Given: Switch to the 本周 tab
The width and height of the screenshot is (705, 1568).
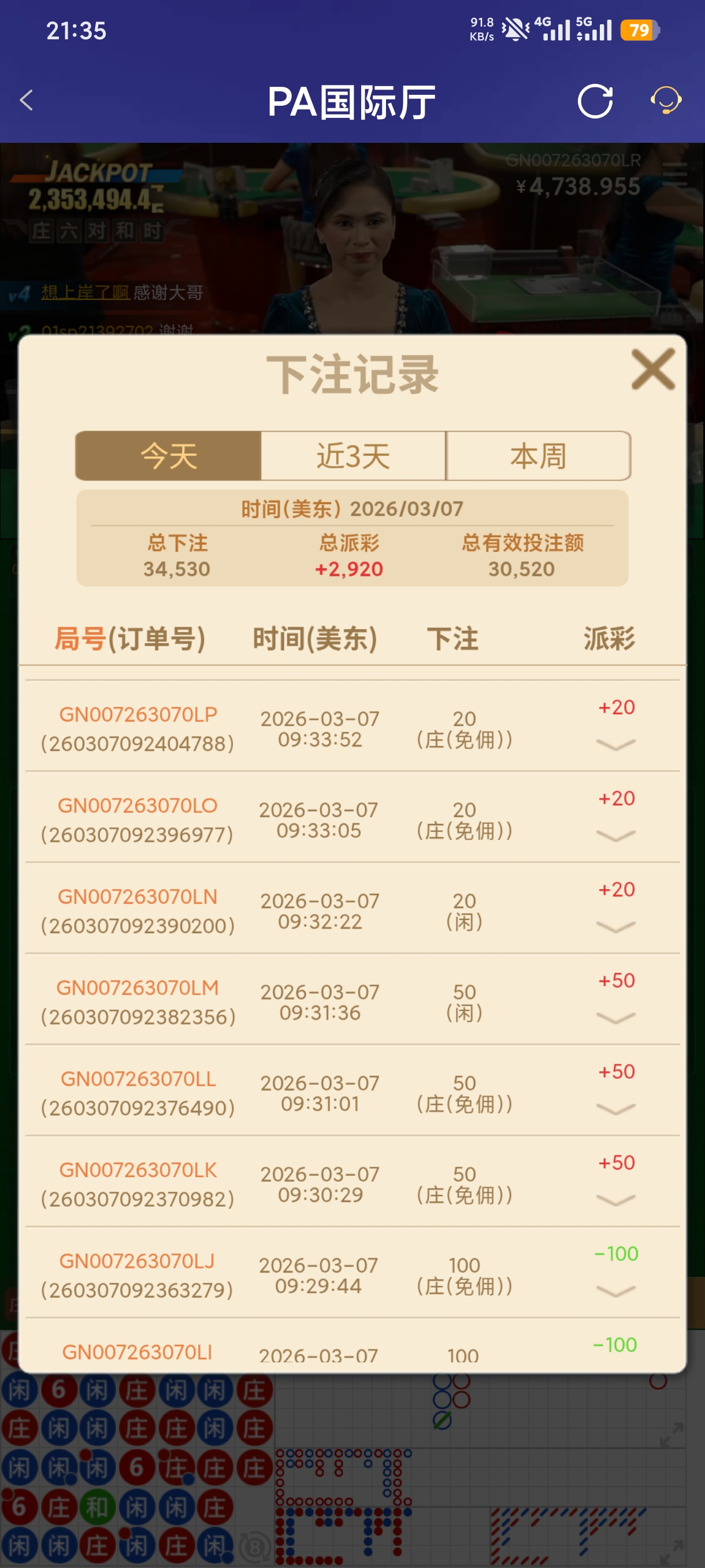Looking at the screenshot, I should [x=539, y=456].
